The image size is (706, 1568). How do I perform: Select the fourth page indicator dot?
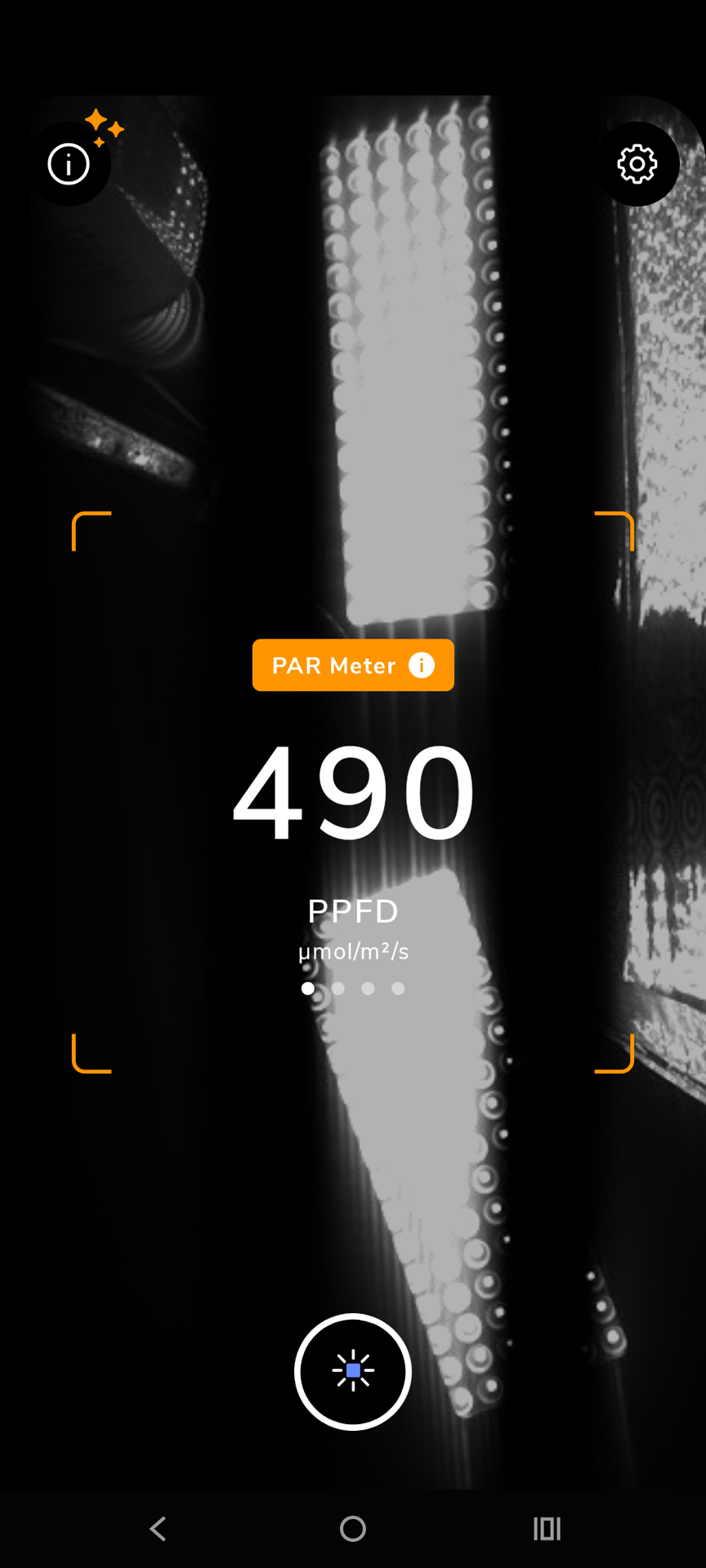(x=398, y=988)
